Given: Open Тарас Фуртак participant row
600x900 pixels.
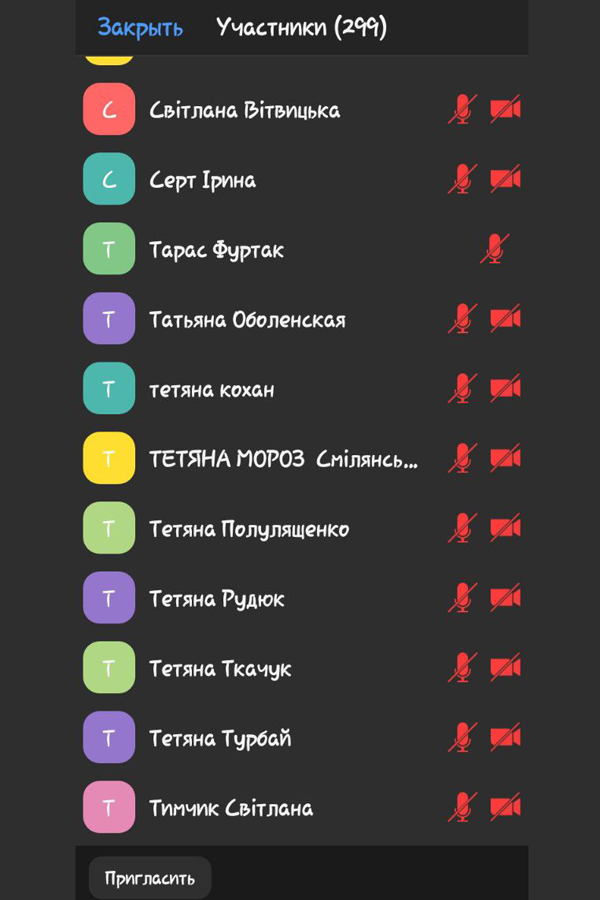Looking at the screenshot, I should pyautogui.click(x=217, y=250).
